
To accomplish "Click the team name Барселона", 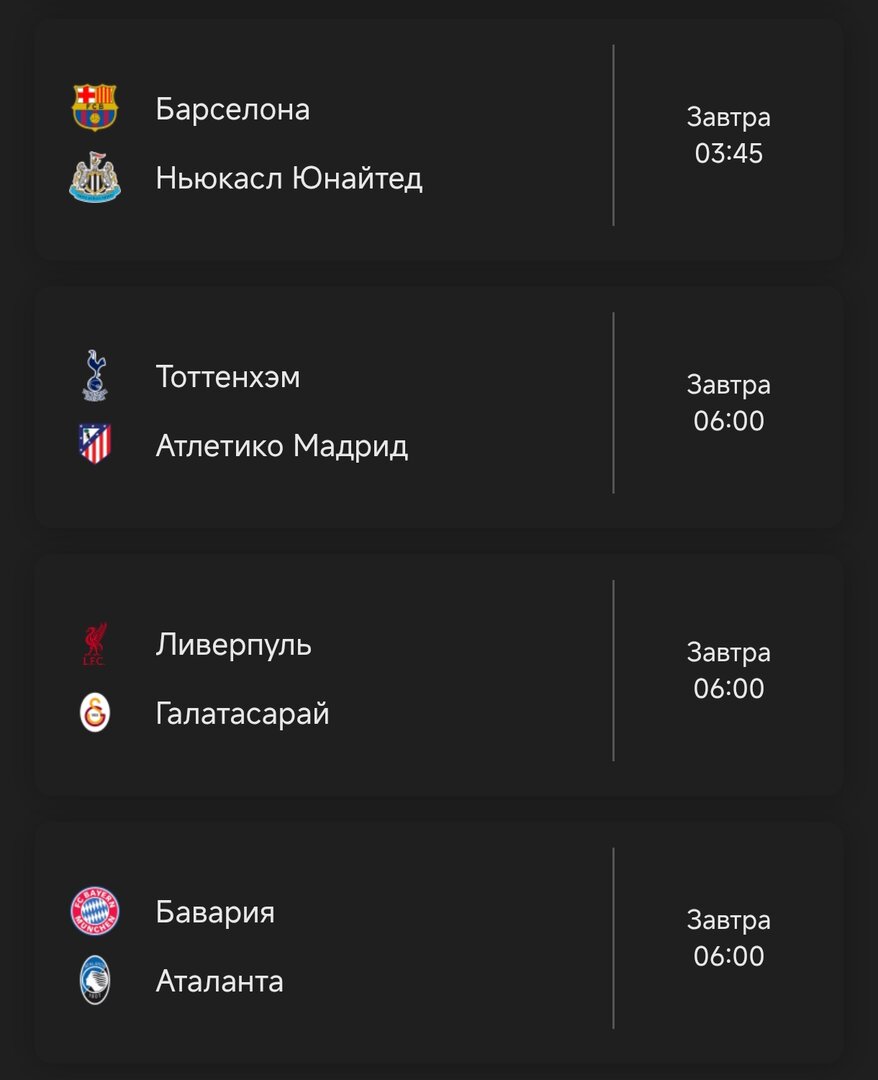I will pyautogui.click(x=234, y=110).
